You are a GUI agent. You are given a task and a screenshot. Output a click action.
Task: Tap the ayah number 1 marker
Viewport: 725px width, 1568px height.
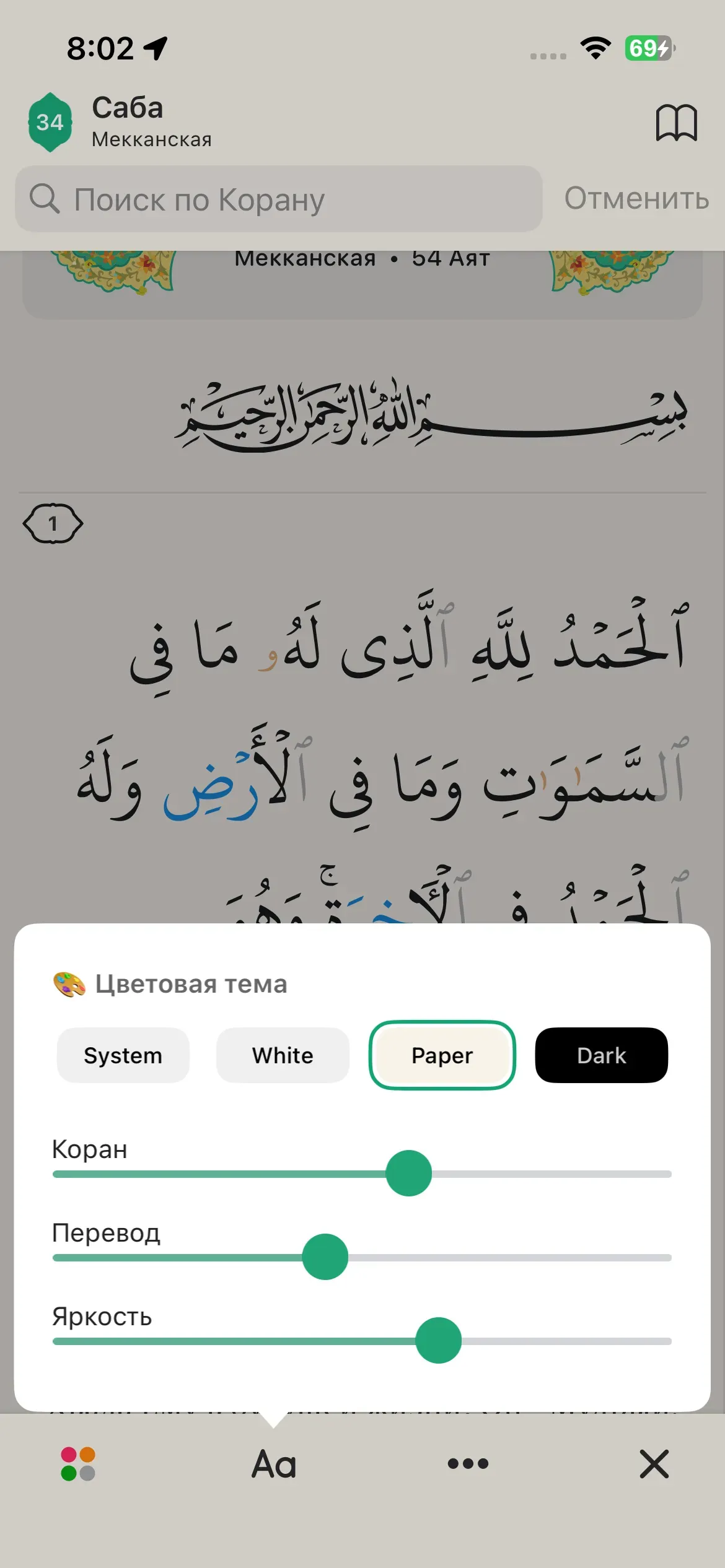click(x=53, y=524)
